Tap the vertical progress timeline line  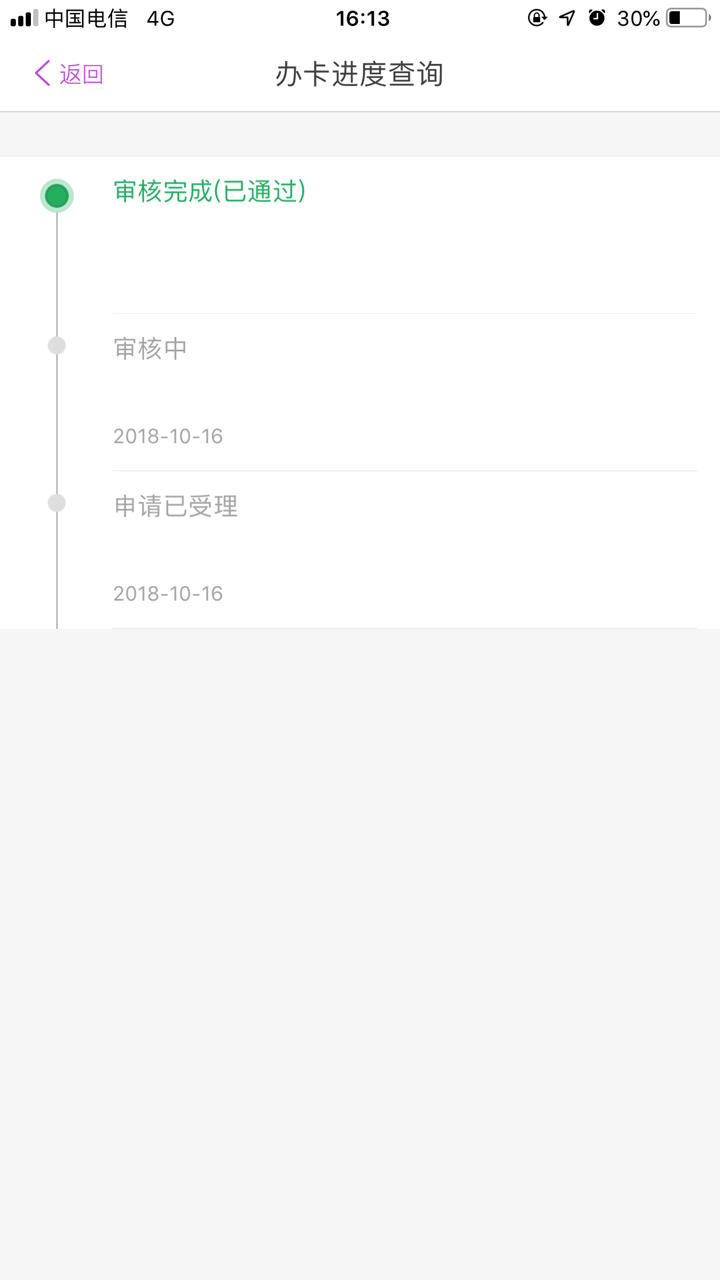[x=57, y=420]
